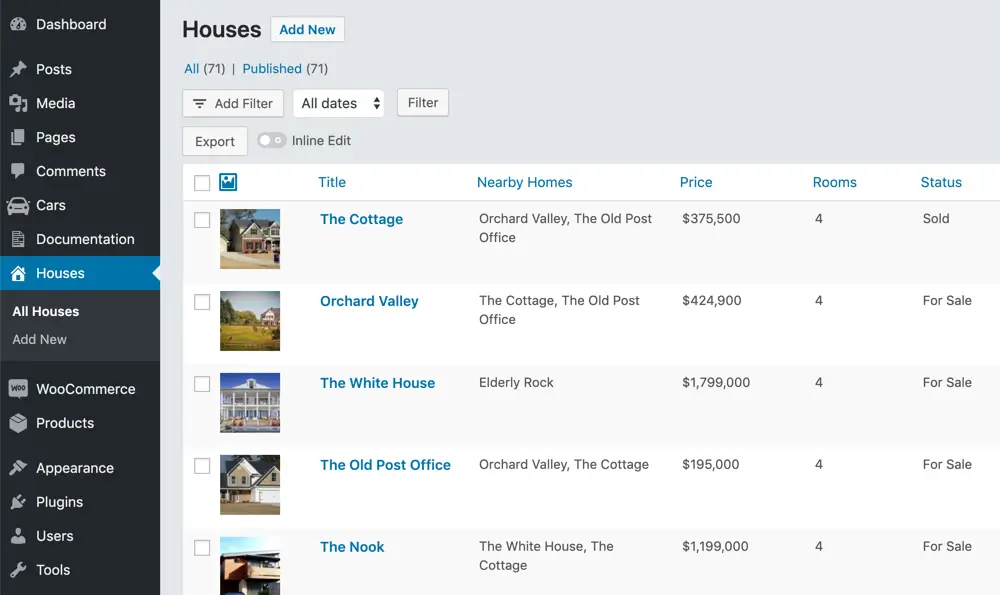Enable the Inline Edit toggle
The width and height of the screenshot is (1000, 595).
click(272, 141)
